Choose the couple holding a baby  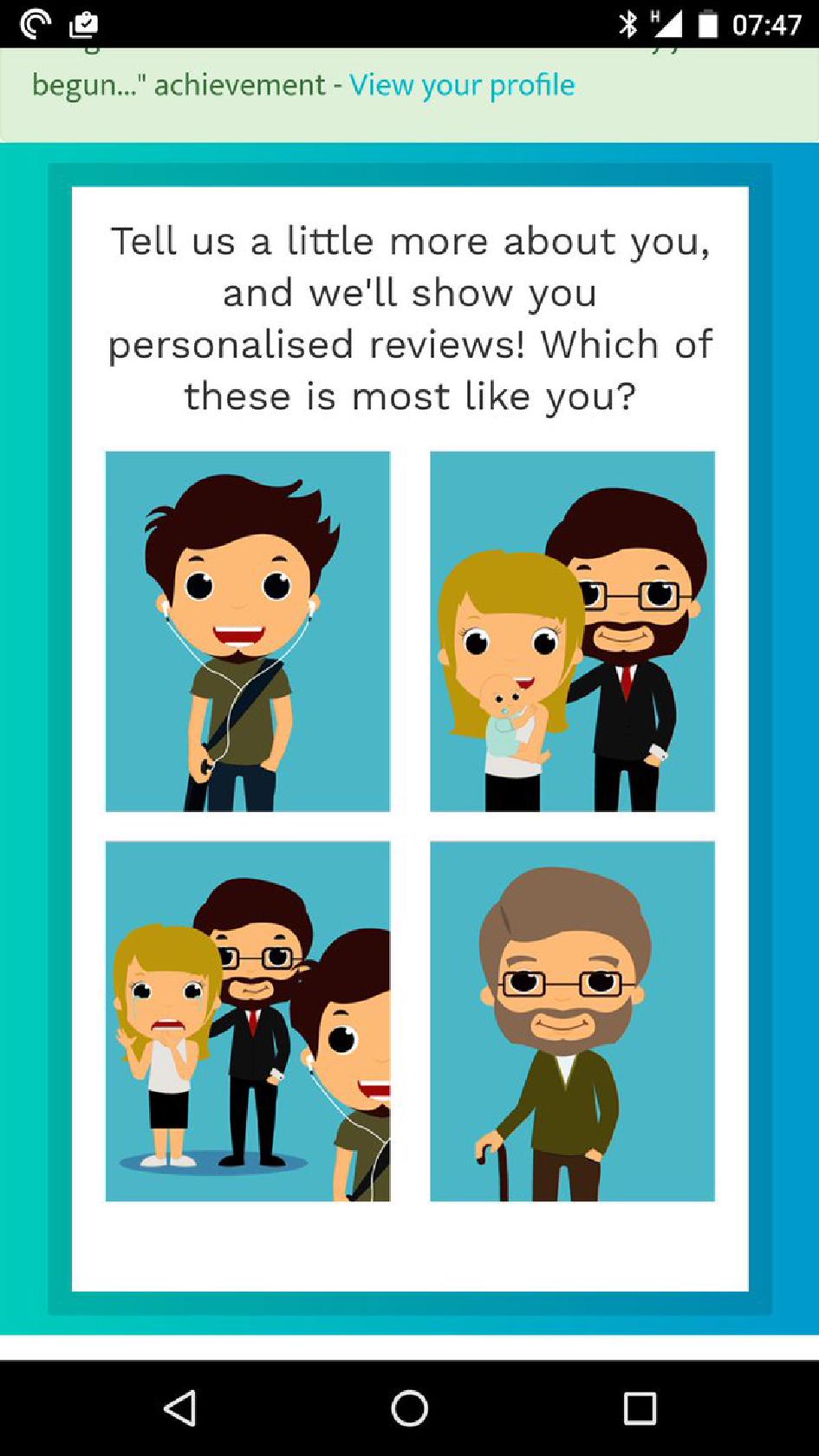(572, 631)
